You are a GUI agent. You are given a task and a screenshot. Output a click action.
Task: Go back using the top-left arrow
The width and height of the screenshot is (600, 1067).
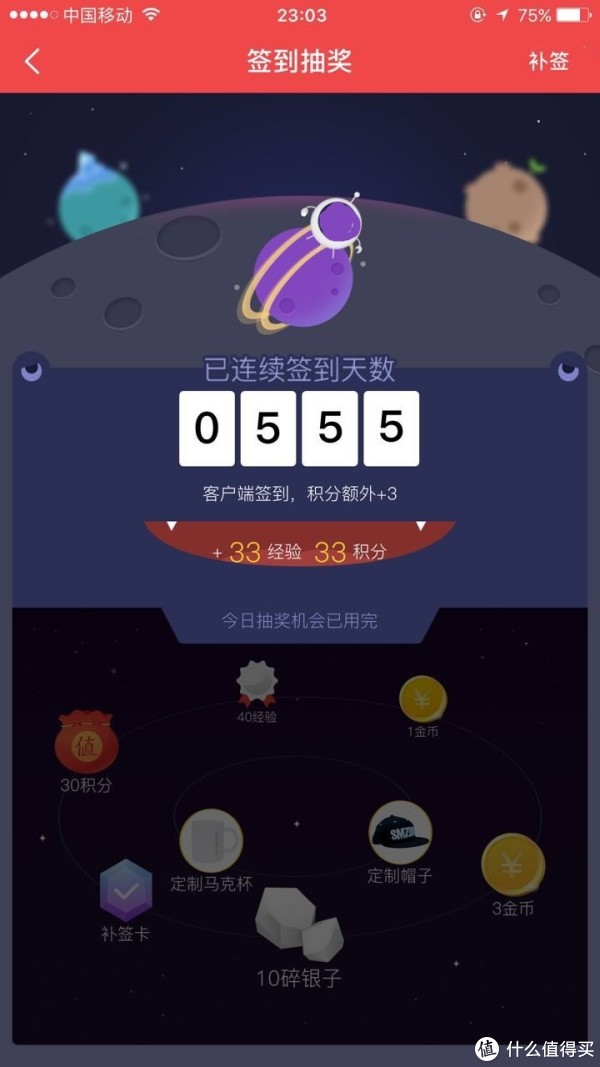pos(32,62)
